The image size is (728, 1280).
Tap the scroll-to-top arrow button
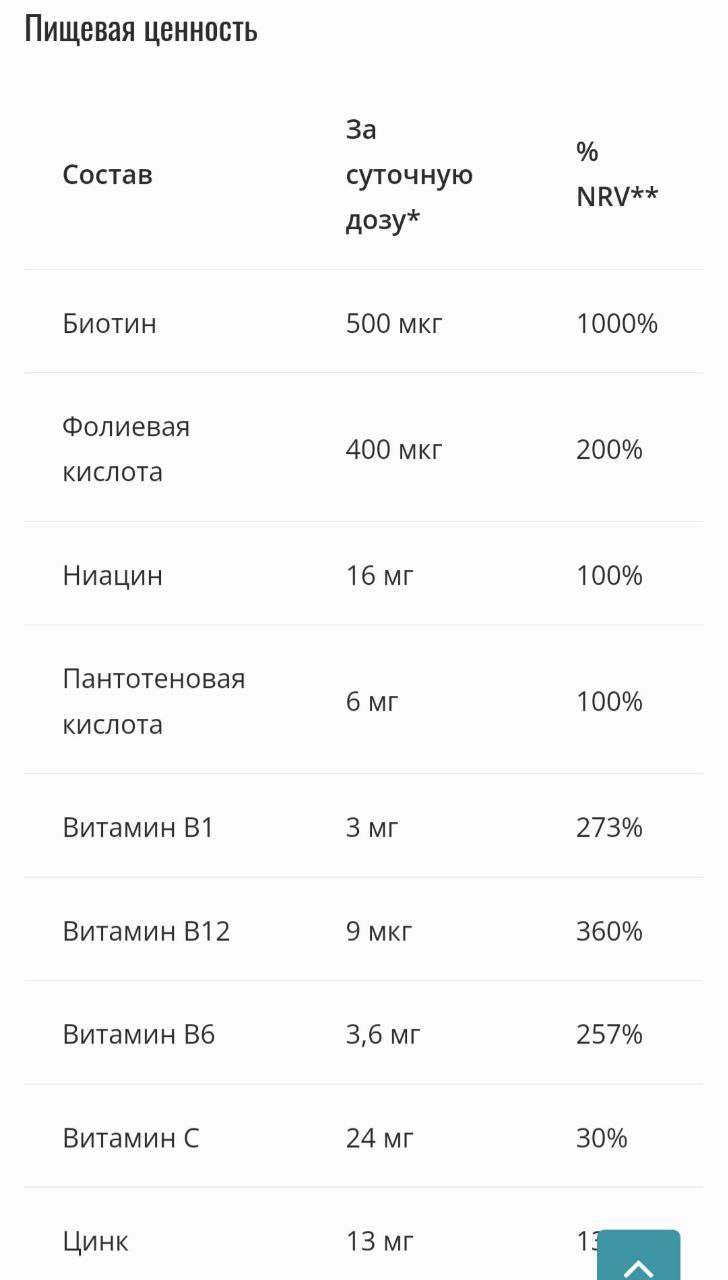pos(638,1256)
